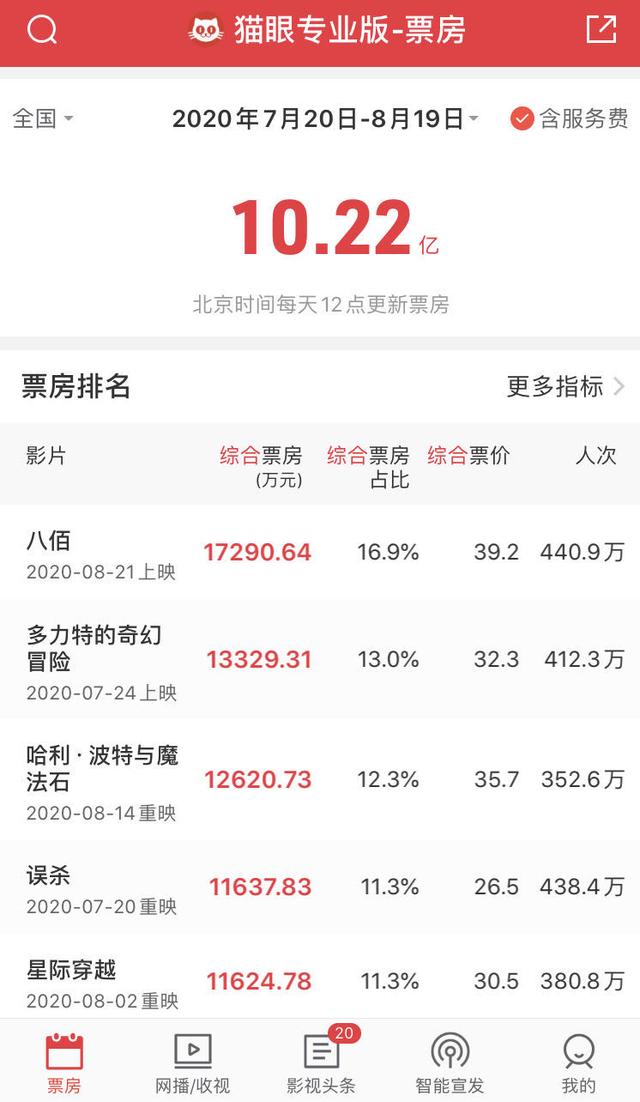This screenshot has height=1102, width=640.
Task: Open the search icon in header
Action: click(x=42, y=31)
